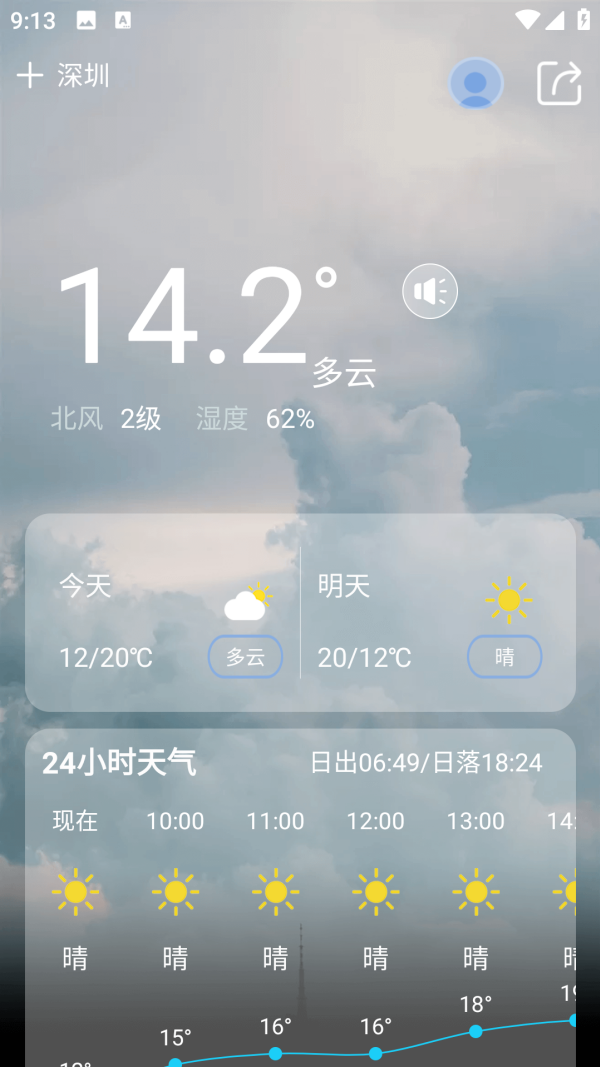Open today's 多云 forecast chip

(x=245, y=657)
